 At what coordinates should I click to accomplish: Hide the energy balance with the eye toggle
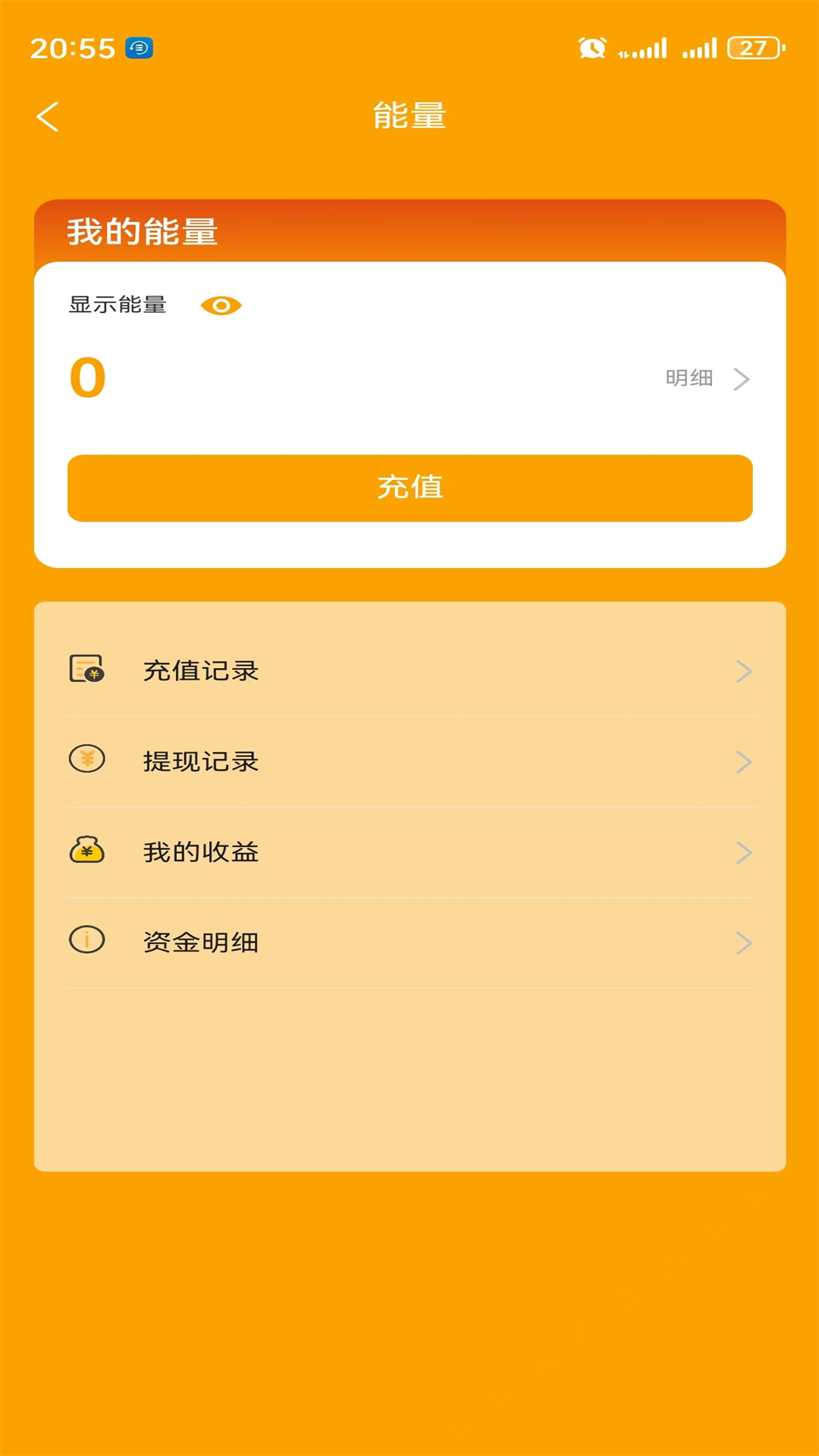coord(221,306)
